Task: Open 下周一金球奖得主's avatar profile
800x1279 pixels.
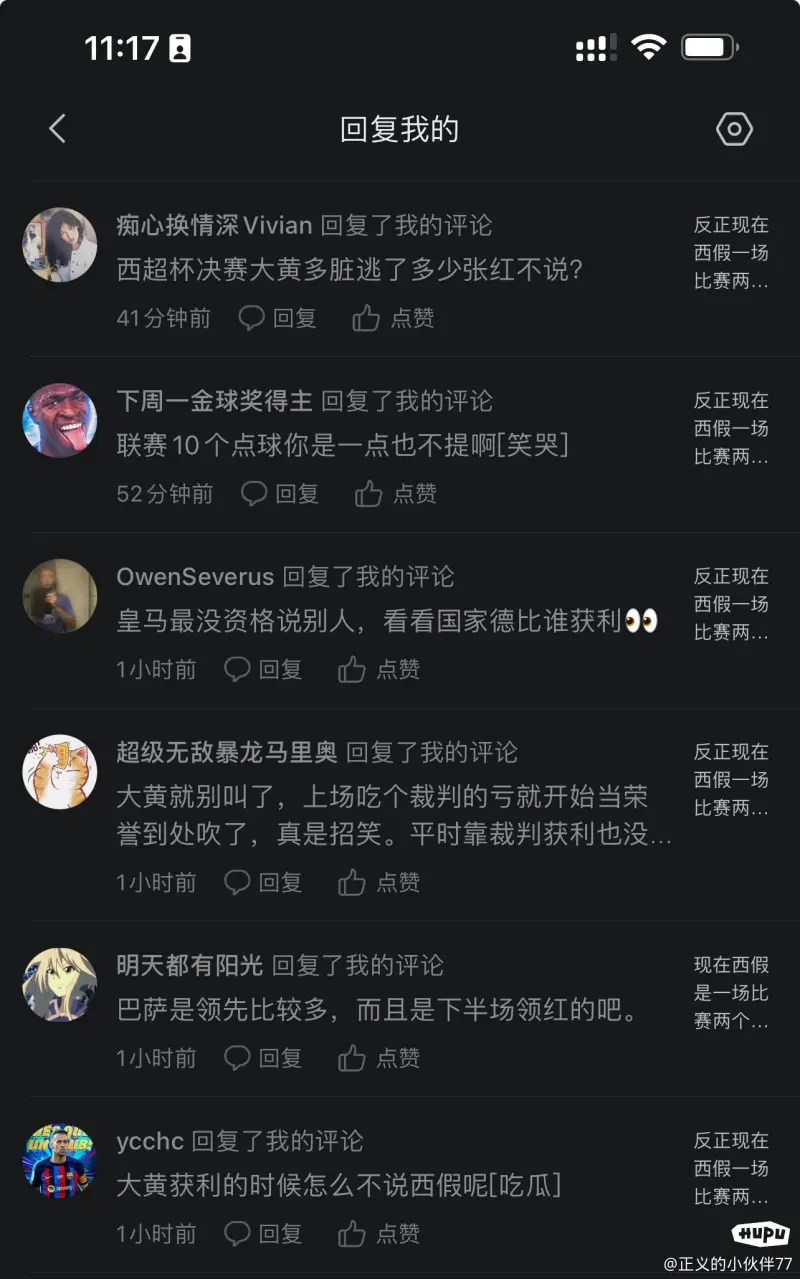Action: (x=60, y=420)
